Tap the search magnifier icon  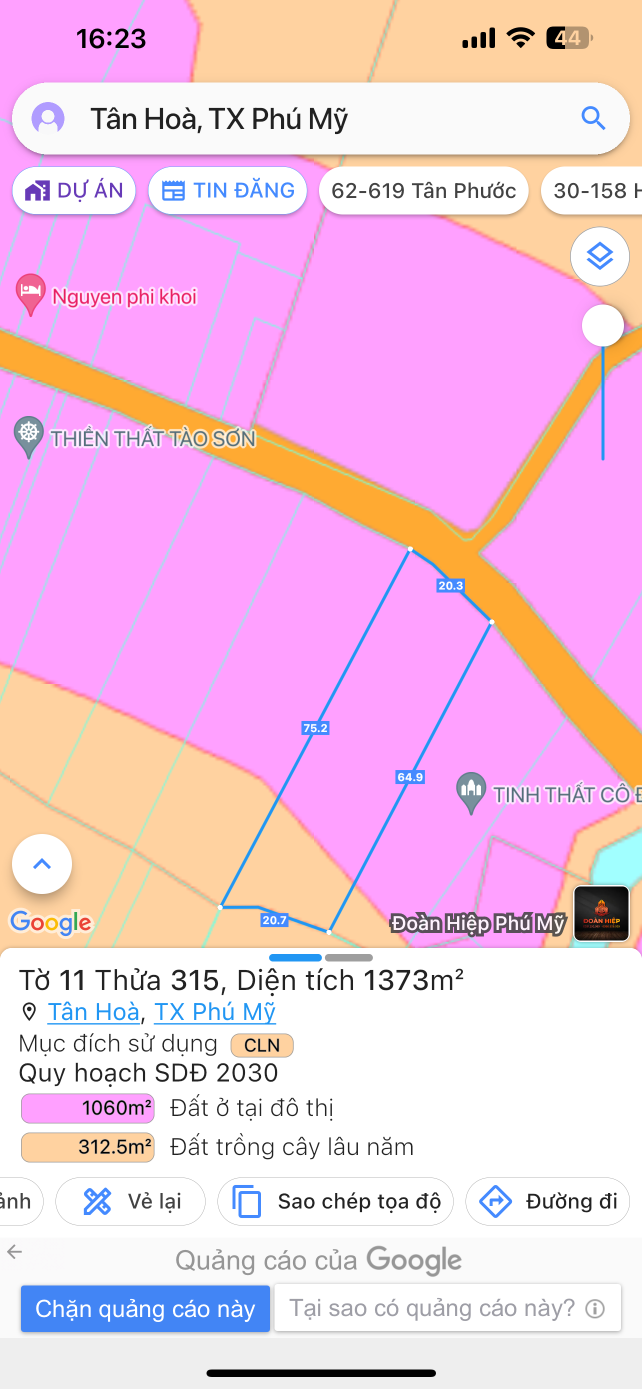[x=593, y=119]
